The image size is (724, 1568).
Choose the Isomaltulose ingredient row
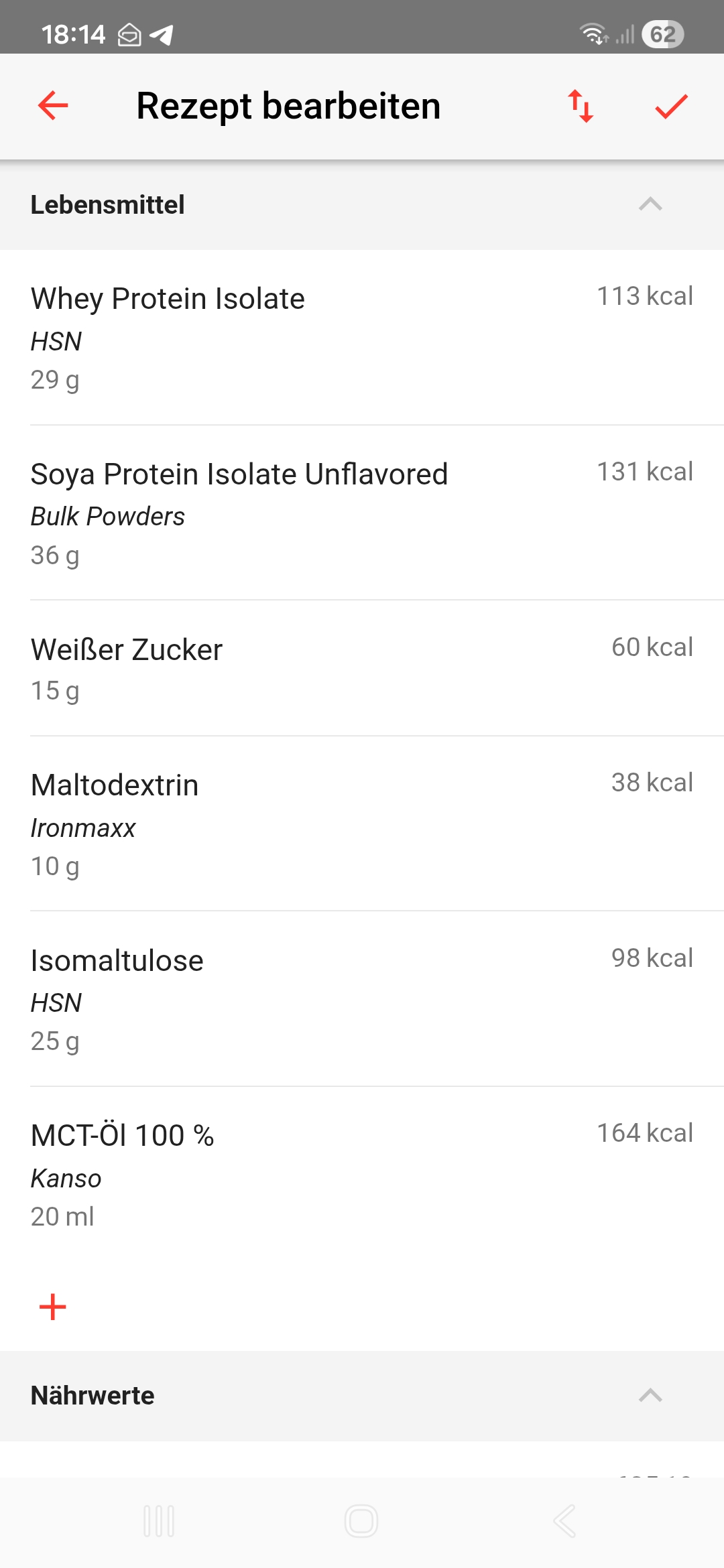[x=362, y=998]
